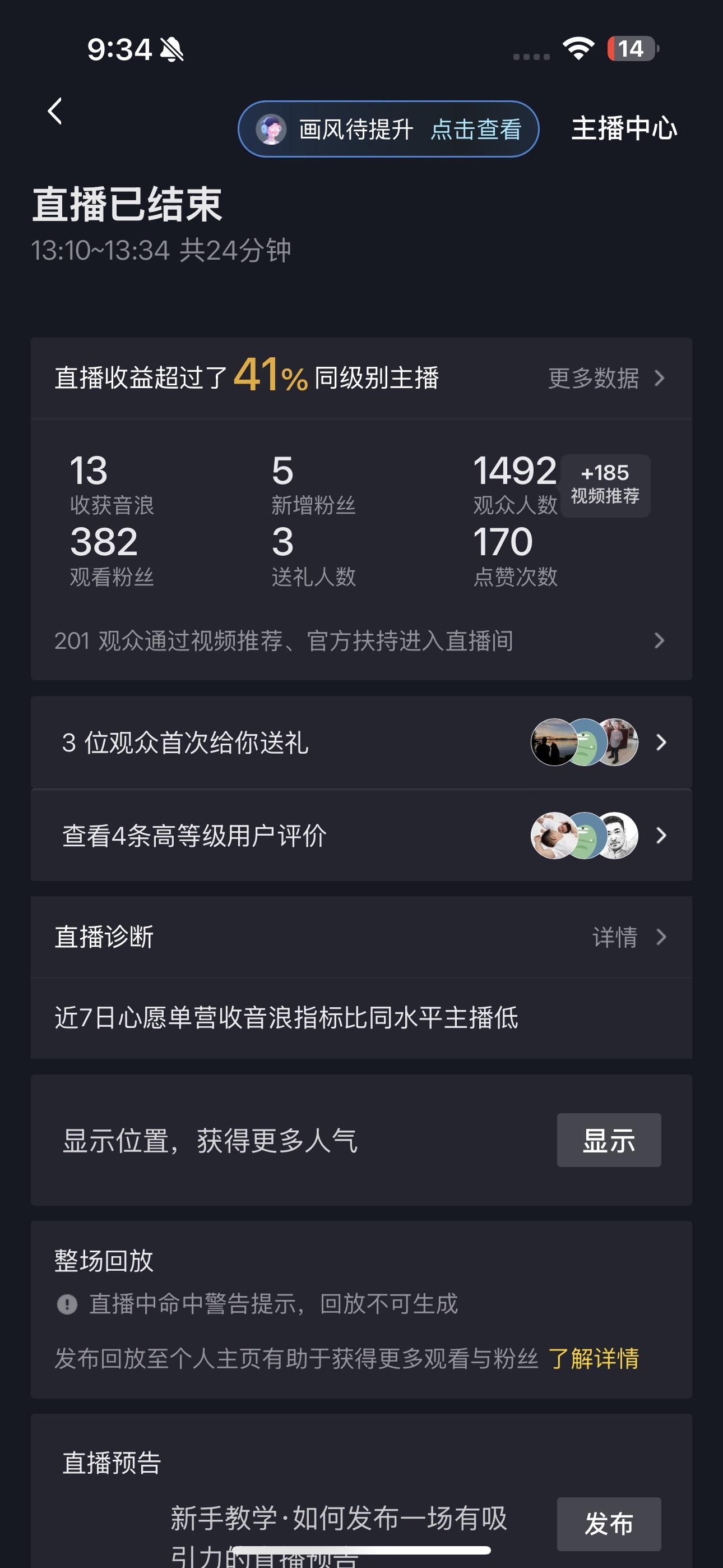Tap 画风待提升 点击查看 banner
723x1568 pixels.
coord(388,129)
